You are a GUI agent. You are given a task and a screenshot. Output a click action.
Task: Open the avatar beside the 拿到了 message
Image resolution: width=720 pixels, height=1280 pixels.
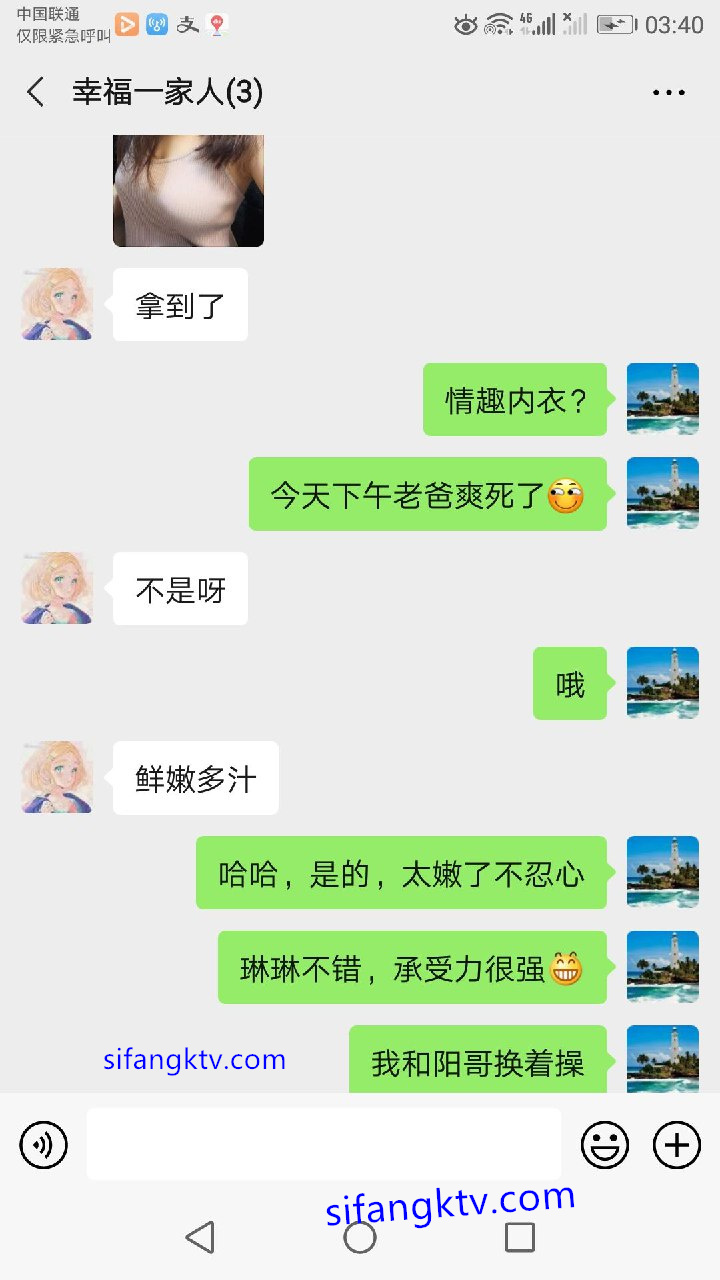coord(57,304)
